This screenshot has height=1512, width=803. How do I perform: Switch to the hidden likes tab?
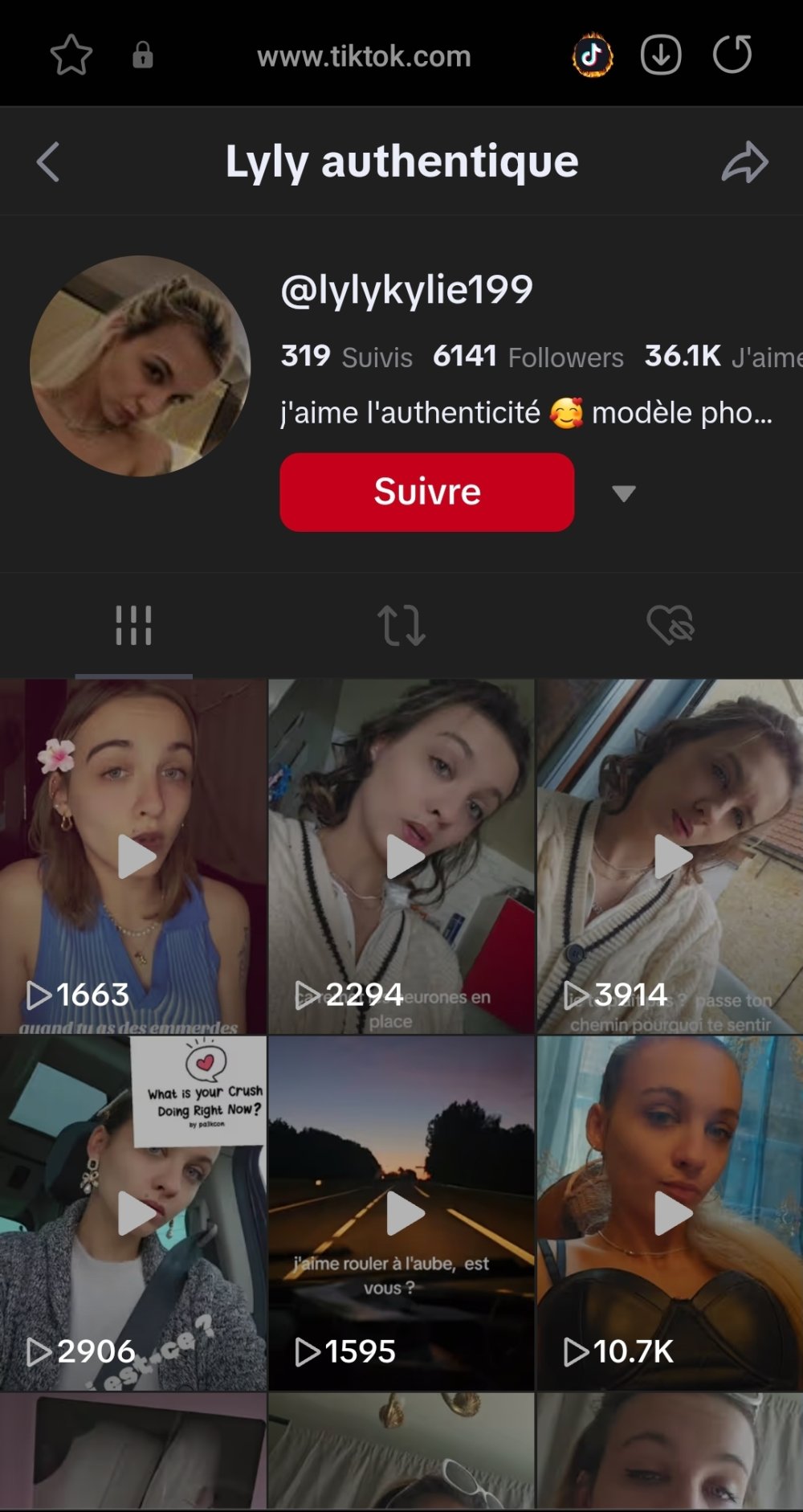(x=670, y=625)
